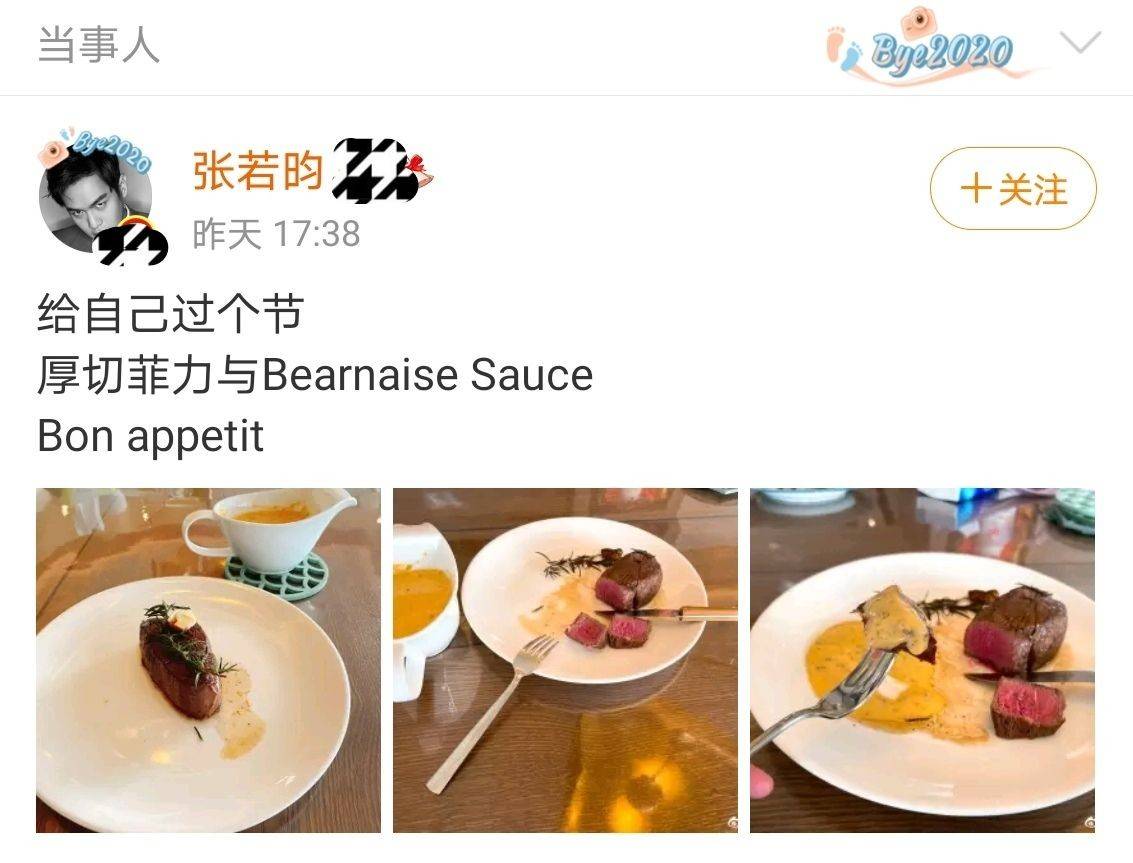Screen dimensions: 1133x863
Task: View first photo with sauce boat
Action: [x=208, y=660]
